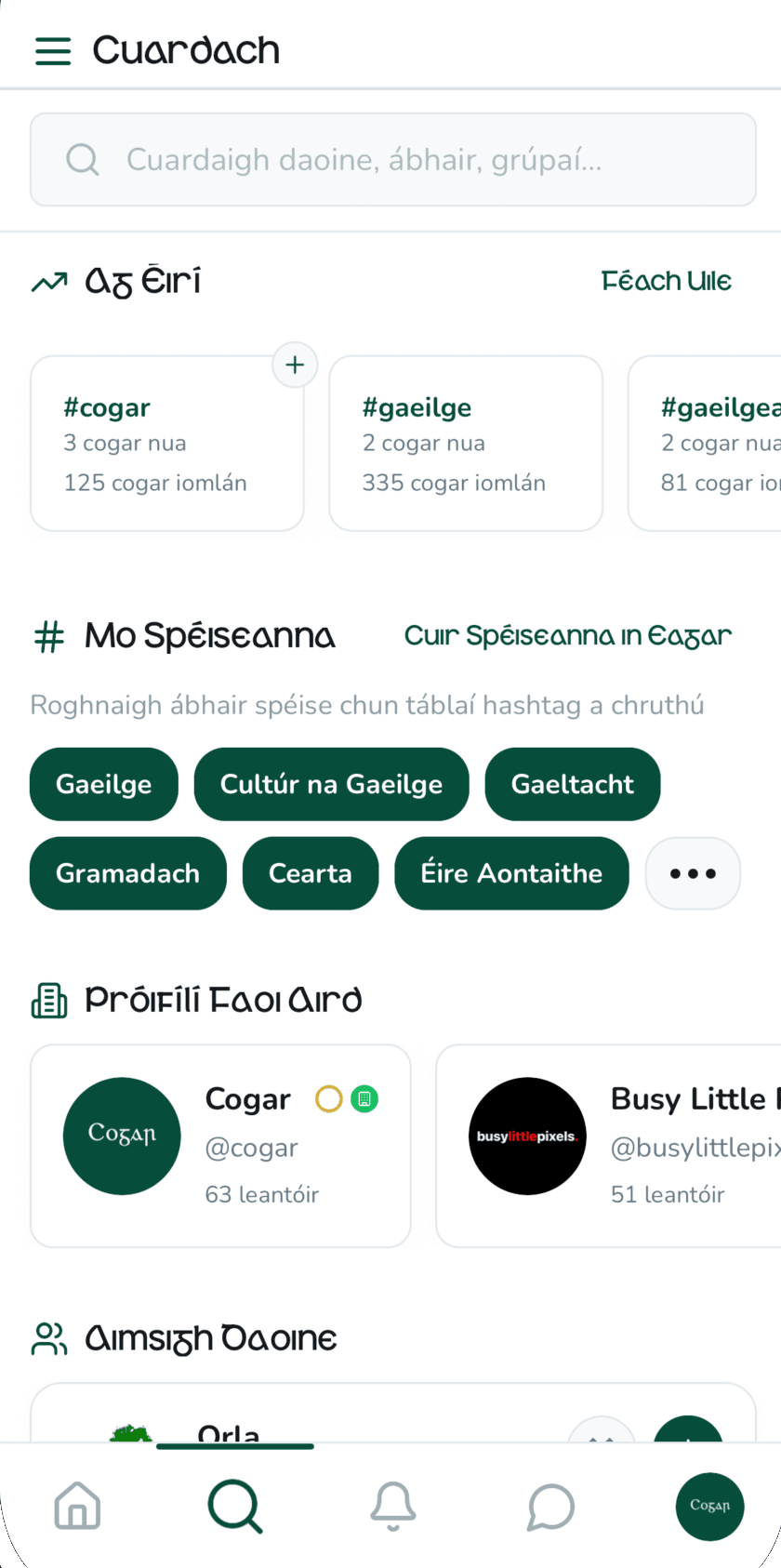Select the Gaeilge interest chip

103,784
